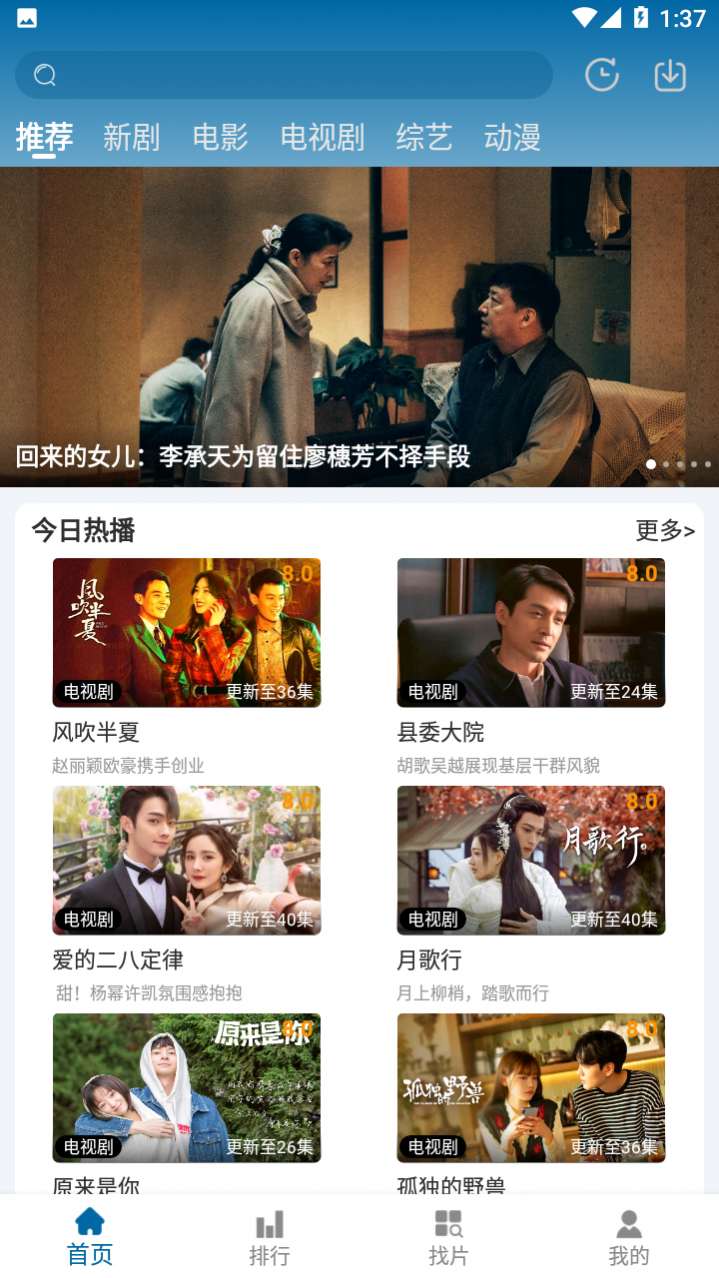The image size is (719, 1278).
Task: Switch to the 电视剧 tab
Action: [x=322, y=137]
